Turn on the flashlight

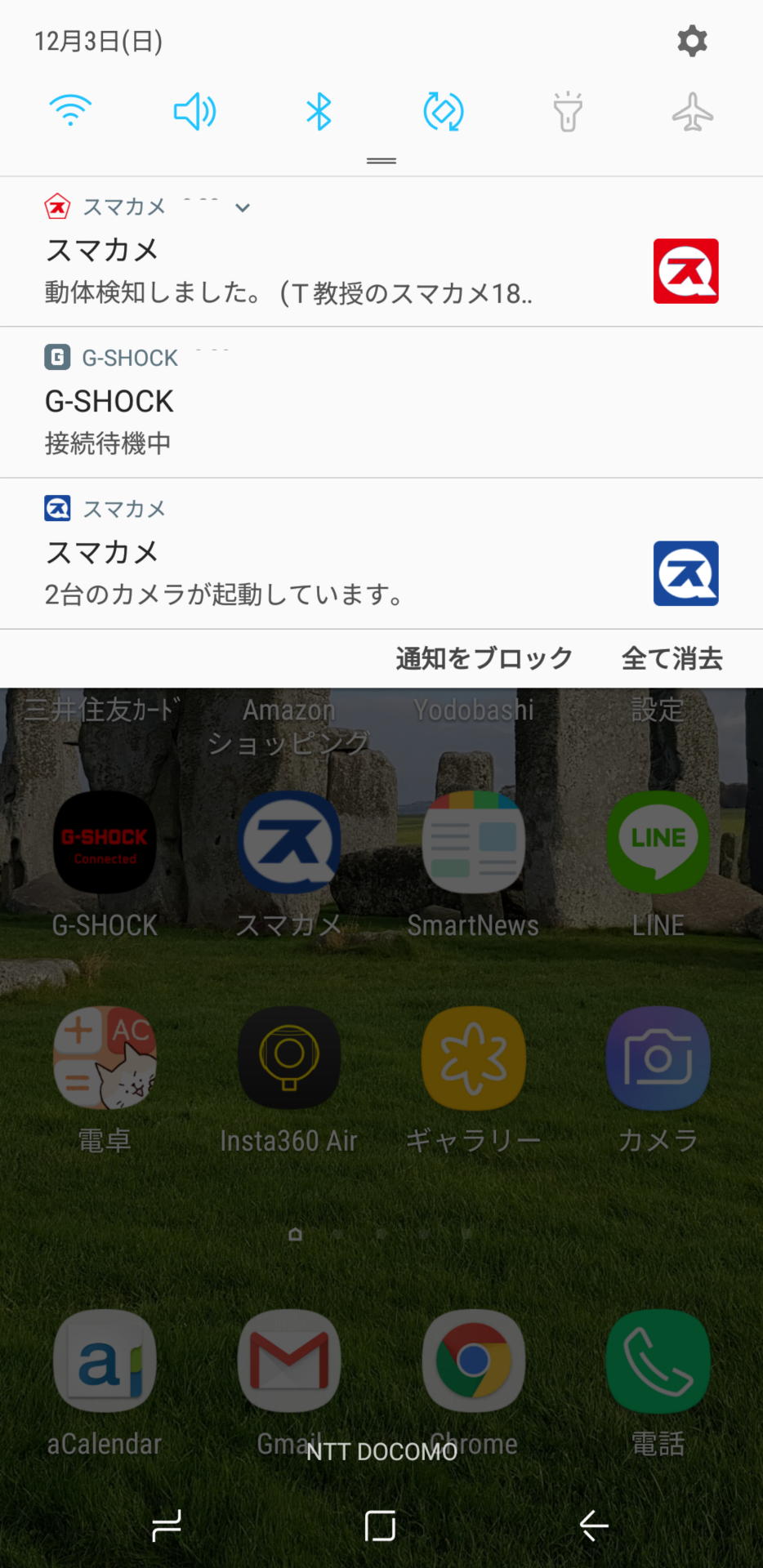[568, 111]
